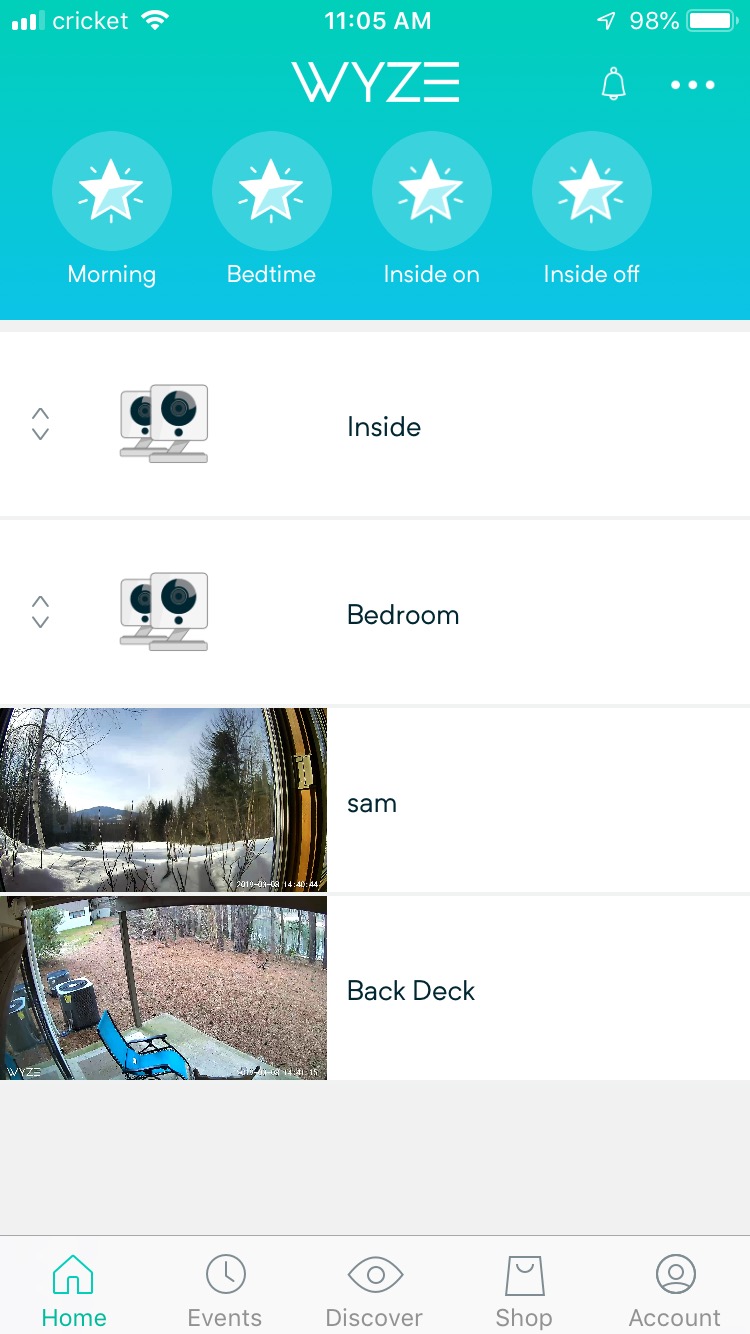Open the Bedroom group row
Image resolution: width=750 pixels, height=1334 pixels.
pyautogui.click(x=402, y=614)
